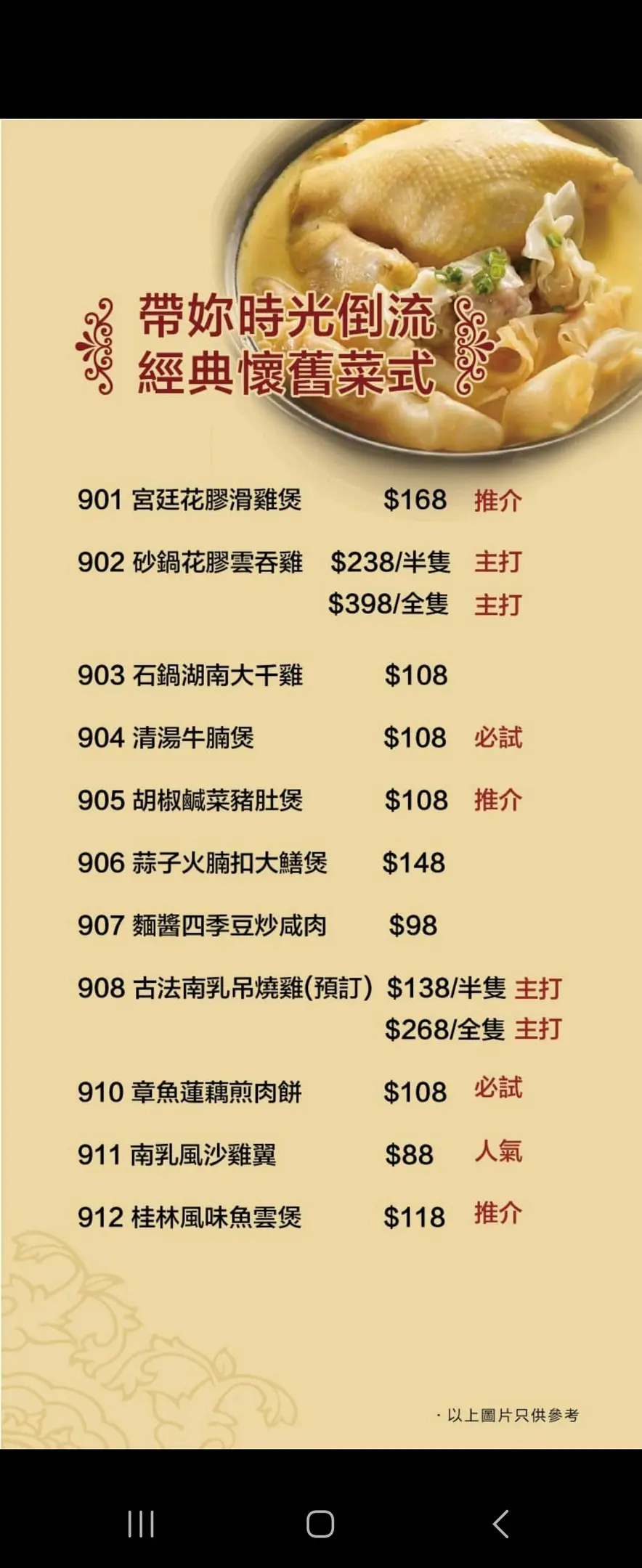Go back using the navigation bar arrow

click(500, 1524)
